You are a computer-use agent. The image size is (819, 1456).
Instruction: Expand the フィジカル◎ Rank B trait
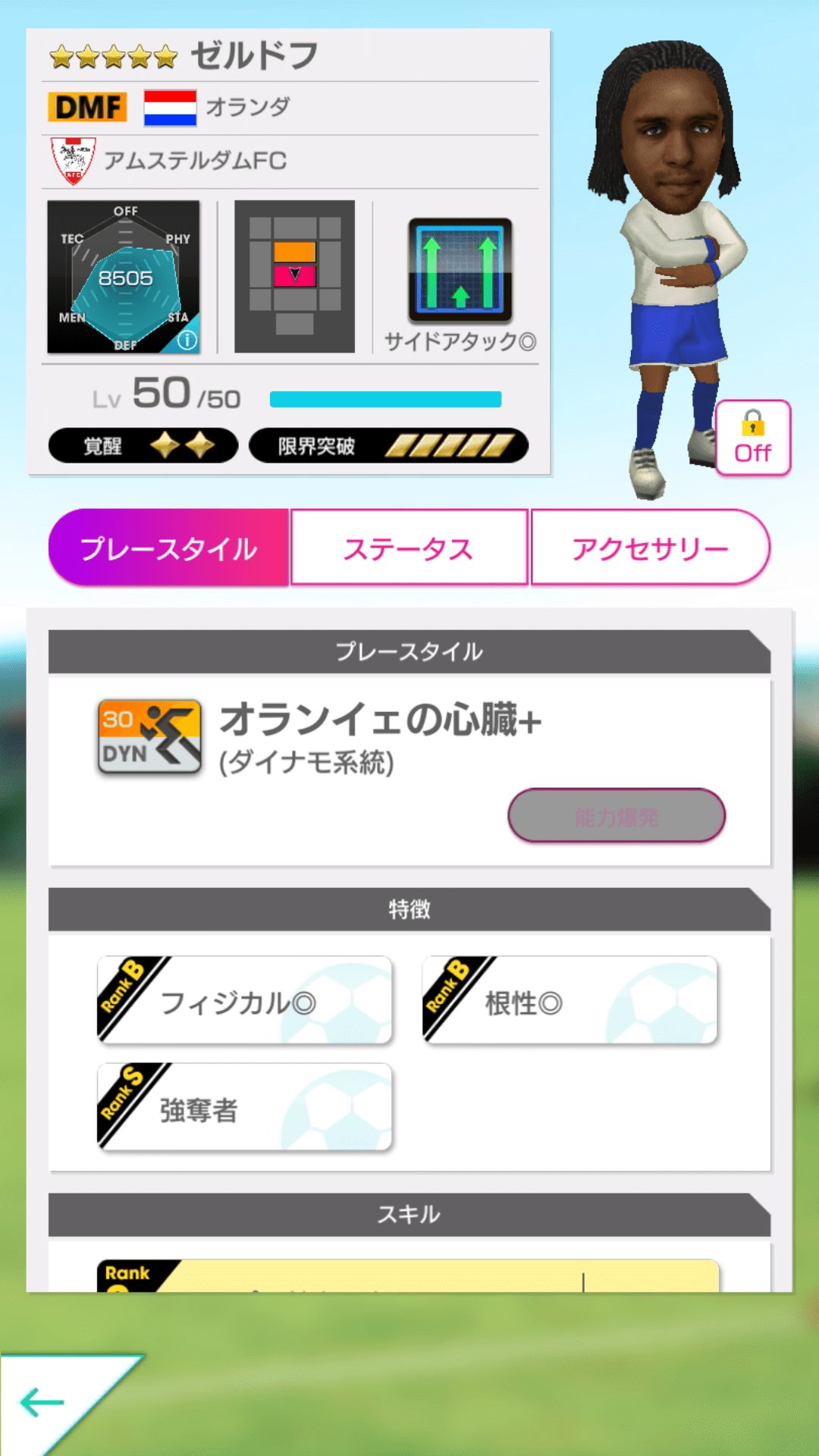pos(243,999)
